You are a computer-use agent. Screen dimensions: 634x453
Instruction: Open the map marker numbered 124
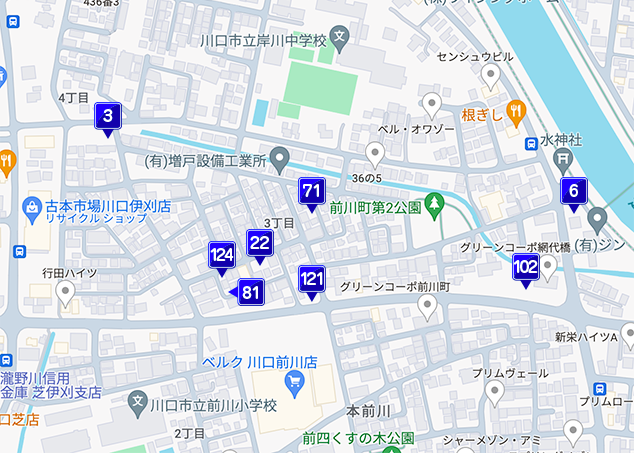click(x=222, y=256)
